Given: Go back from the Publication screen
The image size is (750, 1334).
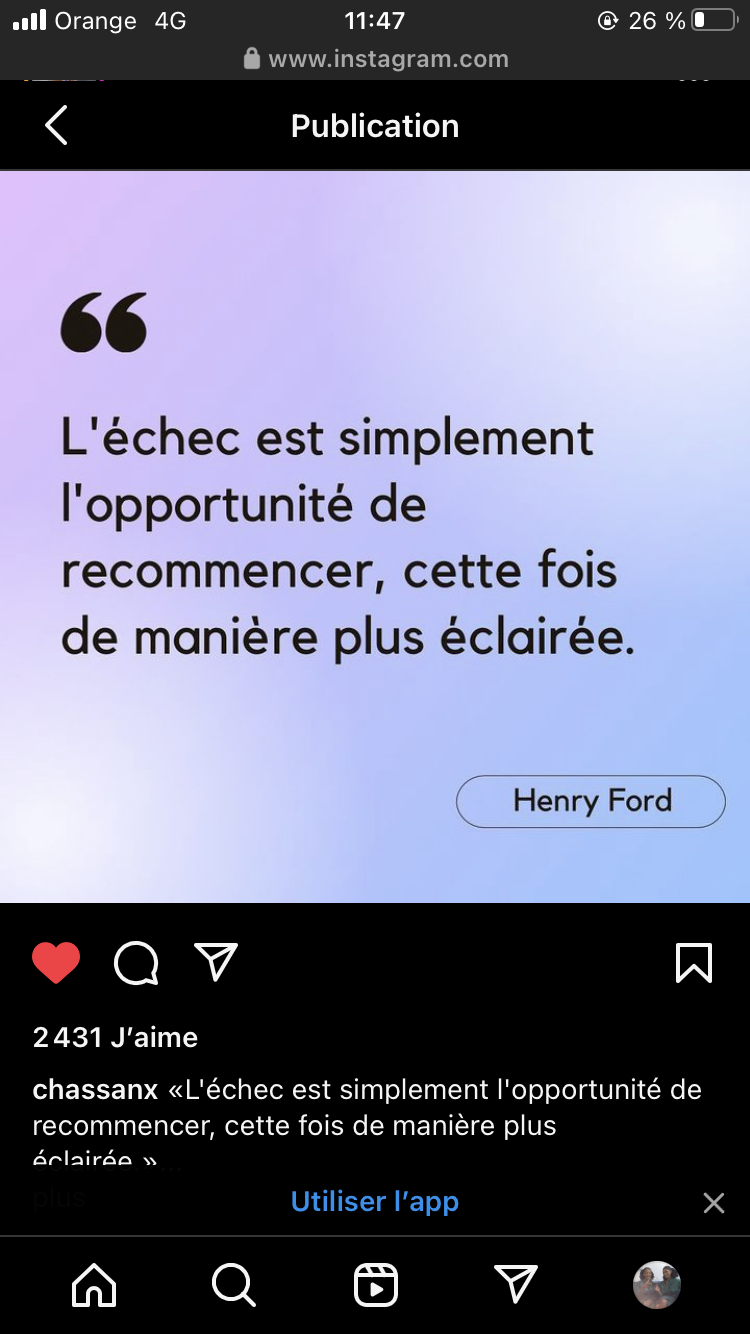Looking at the screenshot, I should click(x=56, y=126).
